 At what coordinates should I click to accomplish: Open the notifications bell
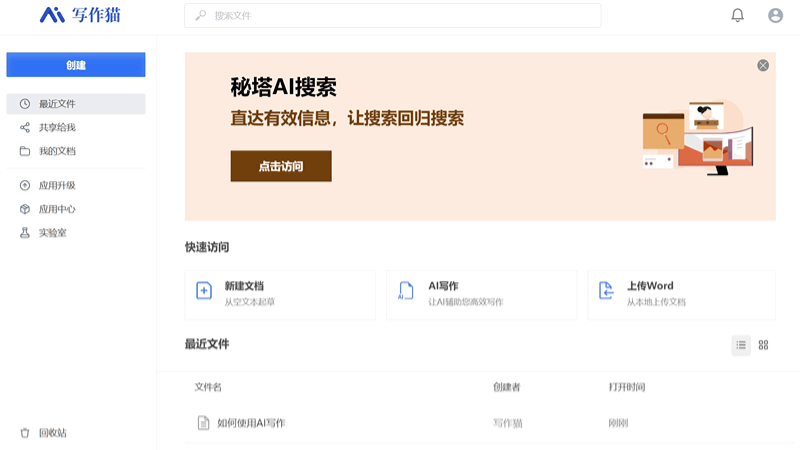738,15
